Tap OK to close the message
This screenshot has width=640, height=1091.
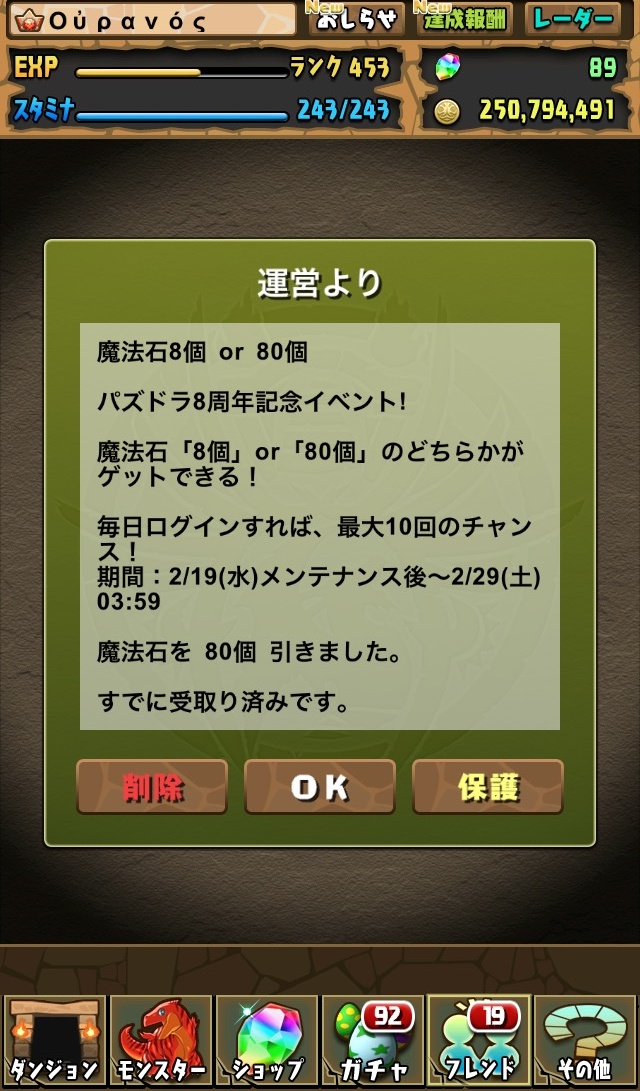[x=320, y=787]
